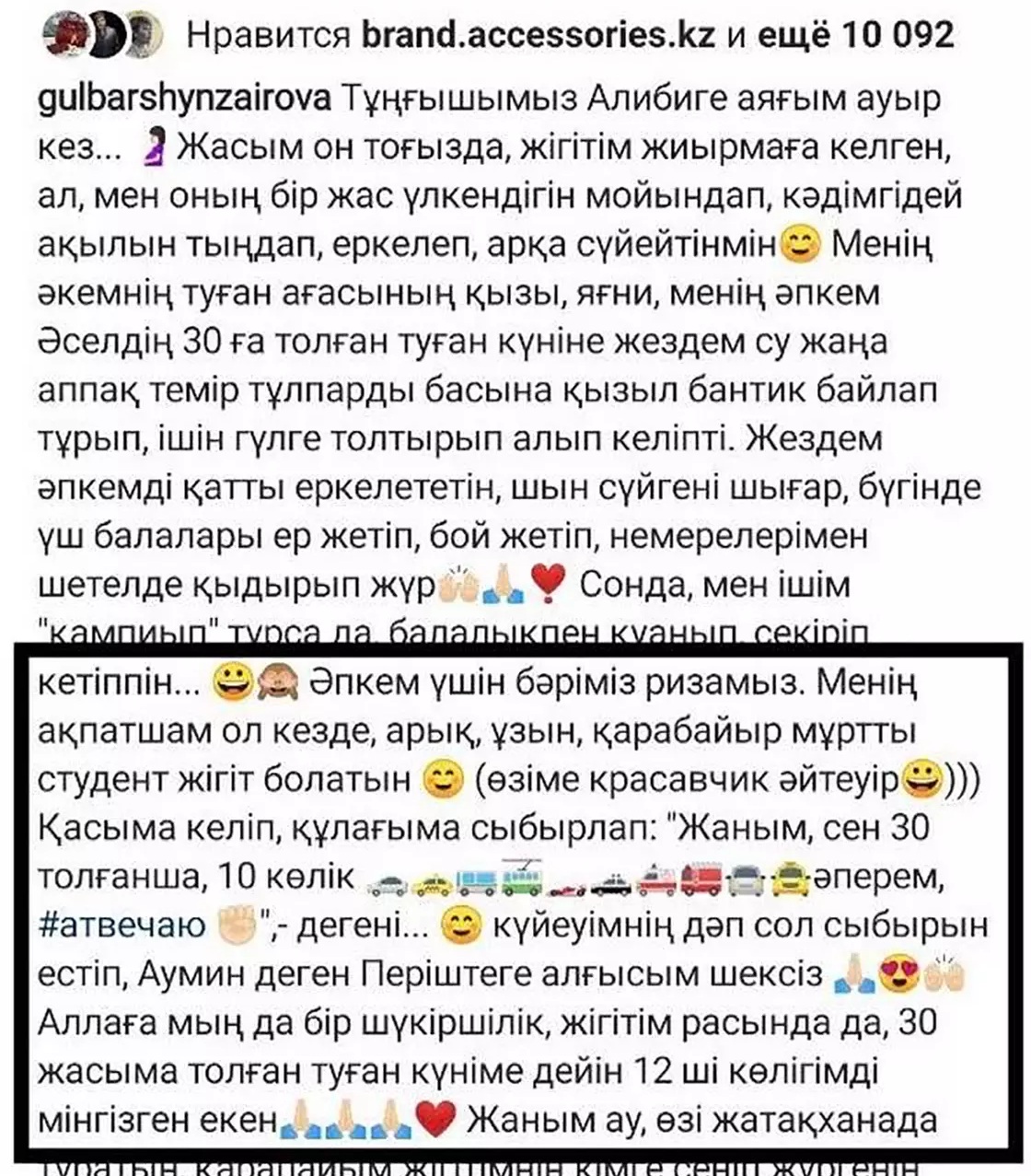This screenshot has width=1031, height=1176.
Task: View the other 10 092 likes
Action: [x=856, y=37]
